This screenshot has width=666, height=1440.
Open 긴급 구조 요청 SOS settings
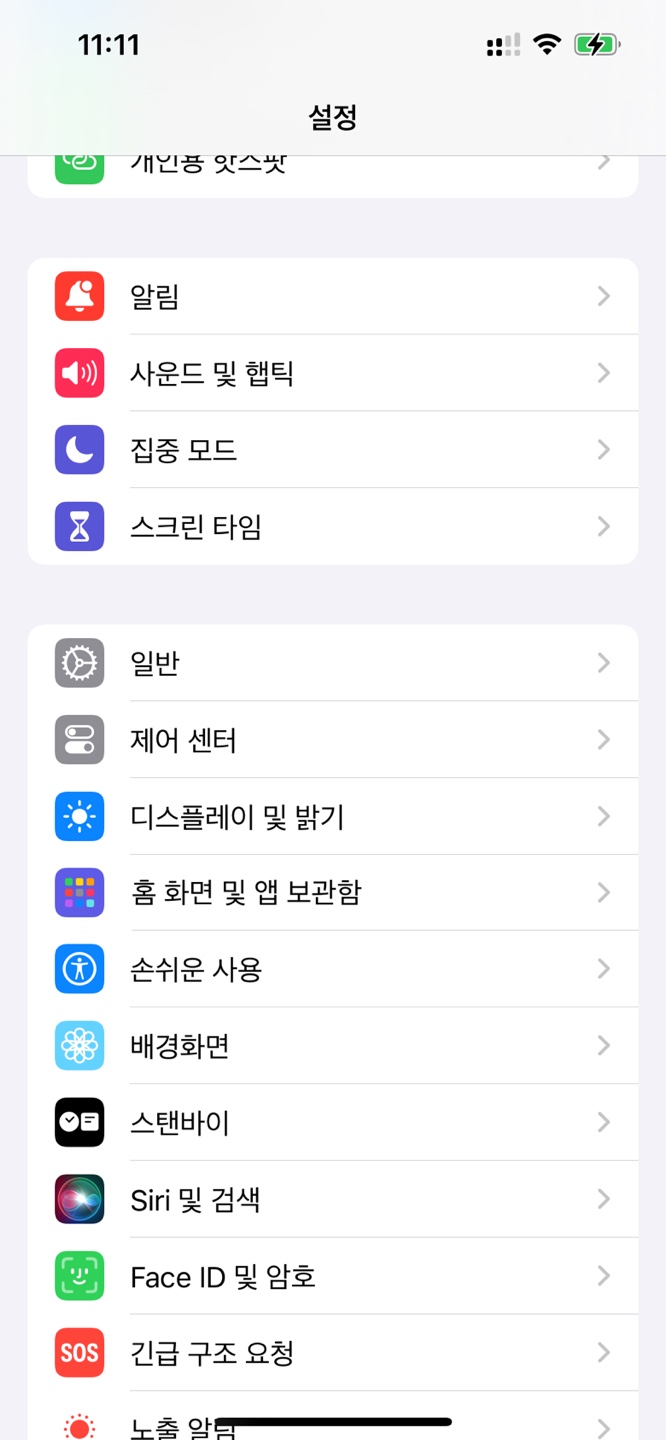pyautogui.click(x=332, y=1353)
